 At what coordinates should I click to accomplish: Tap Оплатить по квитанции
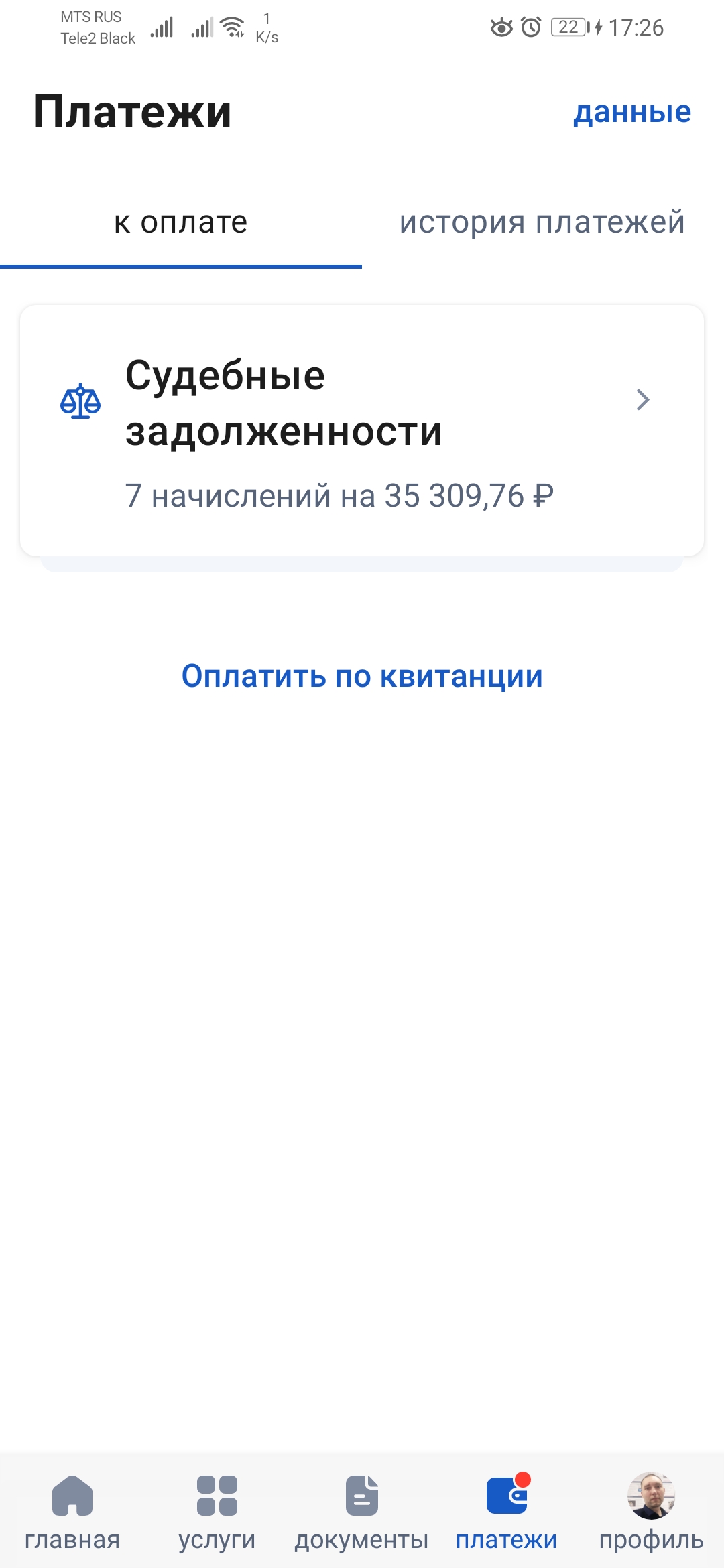click(x=362, y=677)
